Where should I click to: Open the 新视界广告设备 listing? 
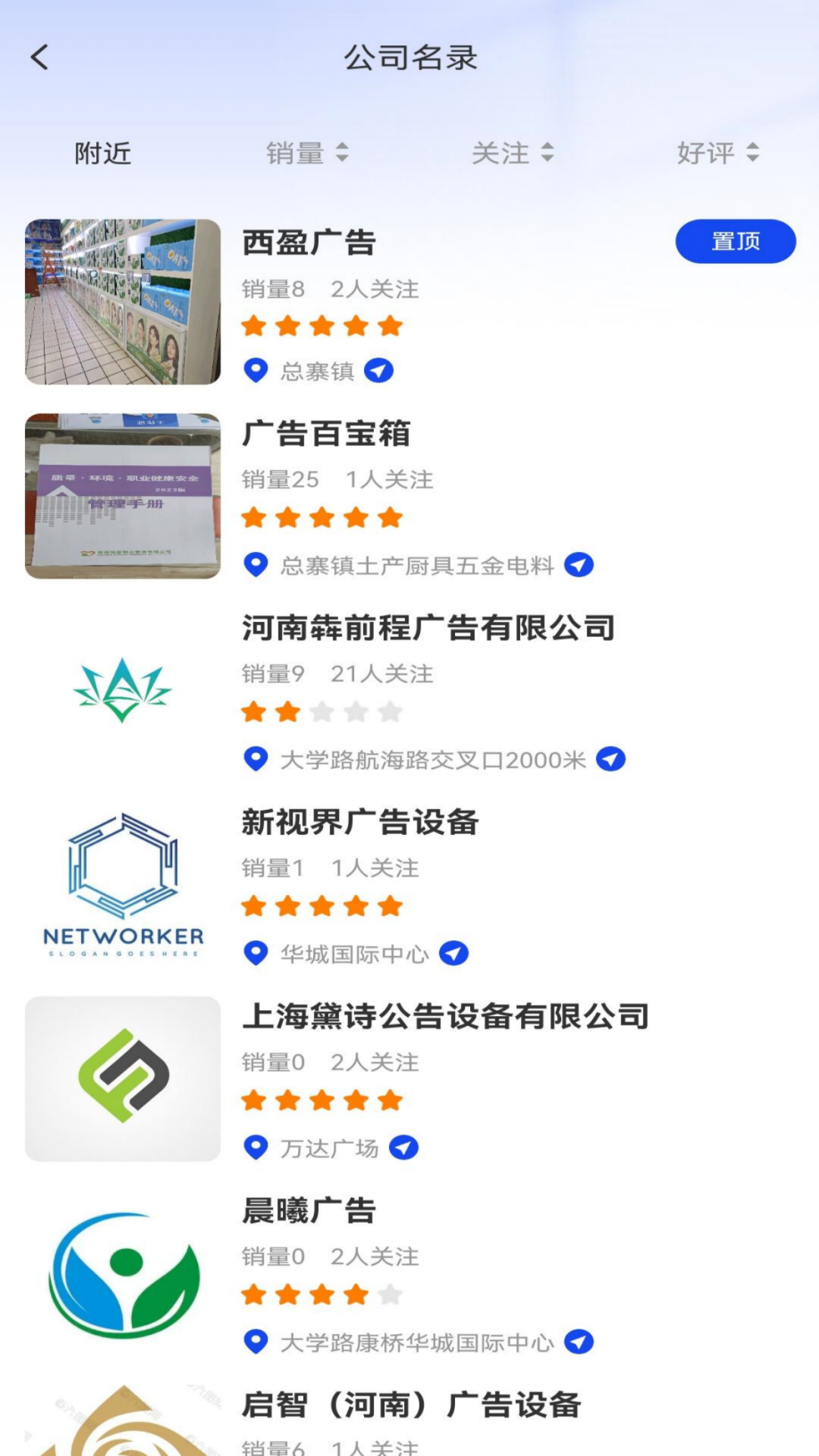[x=359, y=823]
